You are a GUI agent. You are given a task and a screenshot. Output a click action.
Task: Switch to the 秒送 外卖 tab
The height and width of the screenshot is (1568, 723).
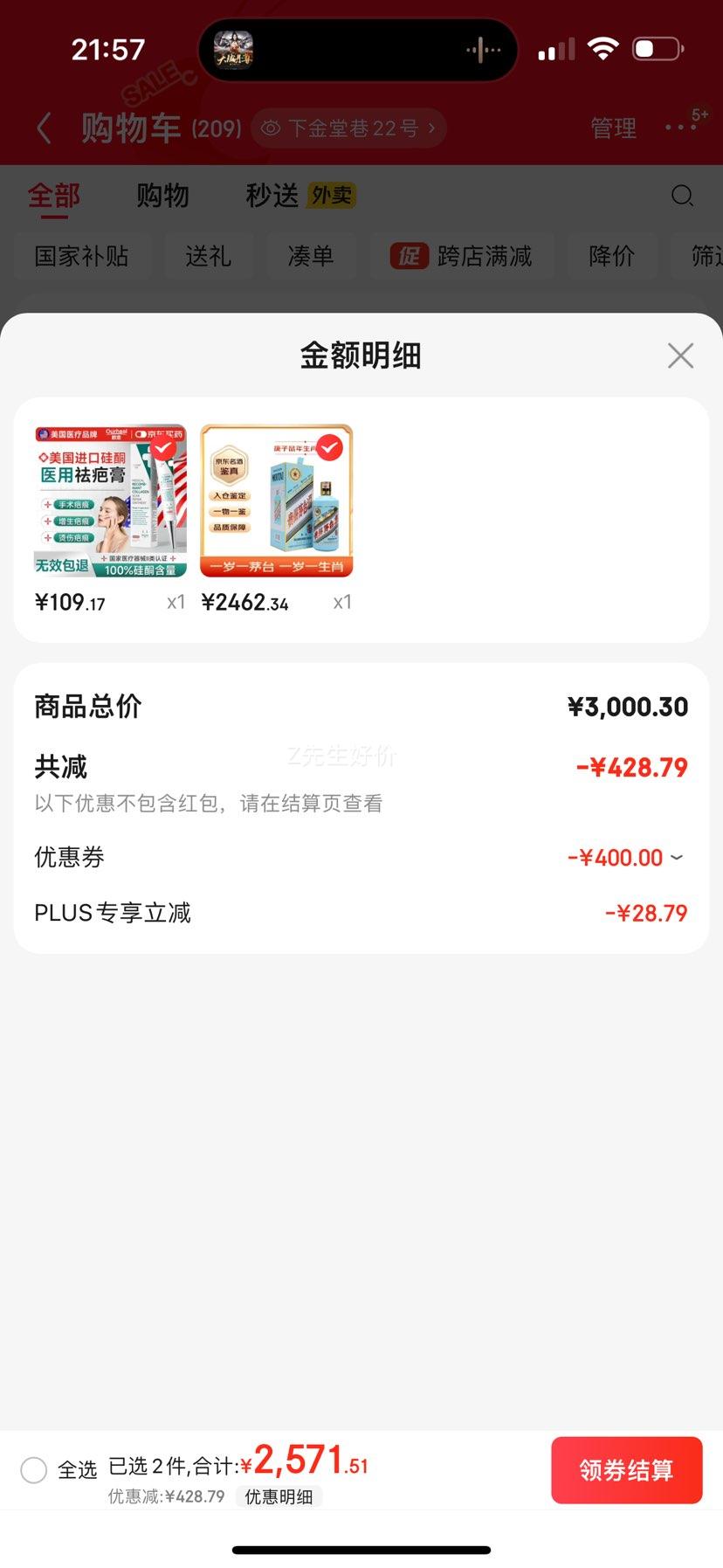coord(300,196)
